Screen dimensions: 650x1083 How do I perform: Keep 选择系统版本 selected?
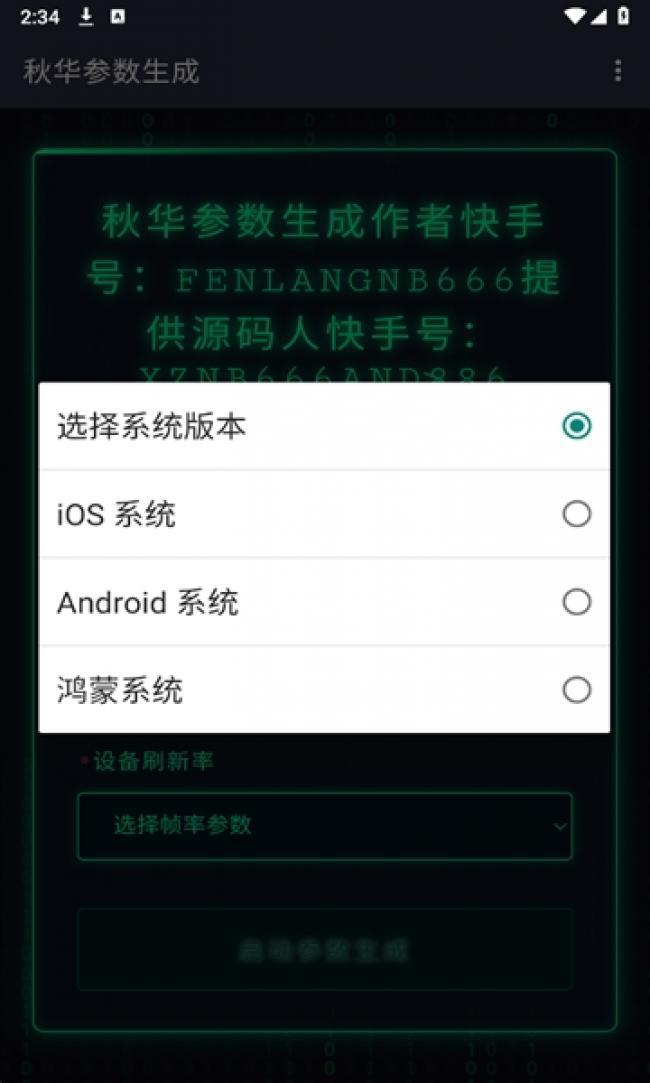(324, 426)
